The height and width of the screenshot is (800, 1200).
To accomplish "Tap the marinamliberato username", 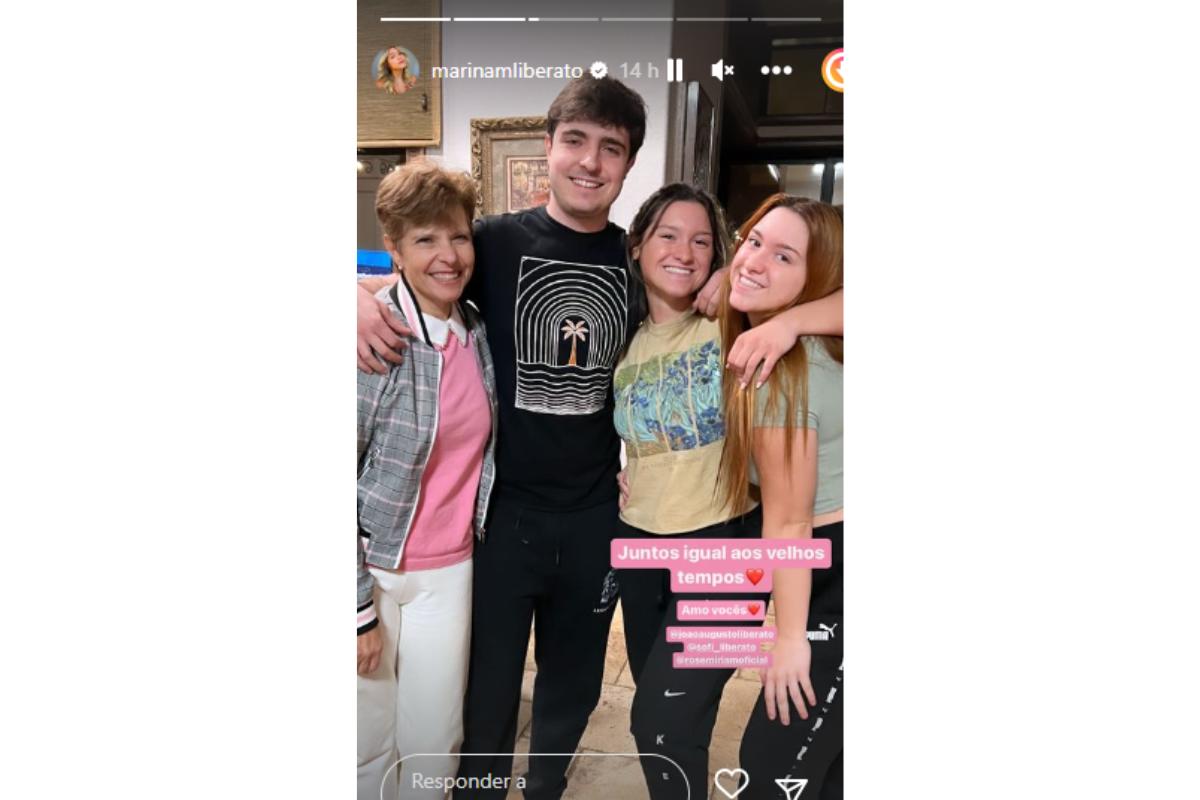I will pyautogui.click(x=506, y=70).
